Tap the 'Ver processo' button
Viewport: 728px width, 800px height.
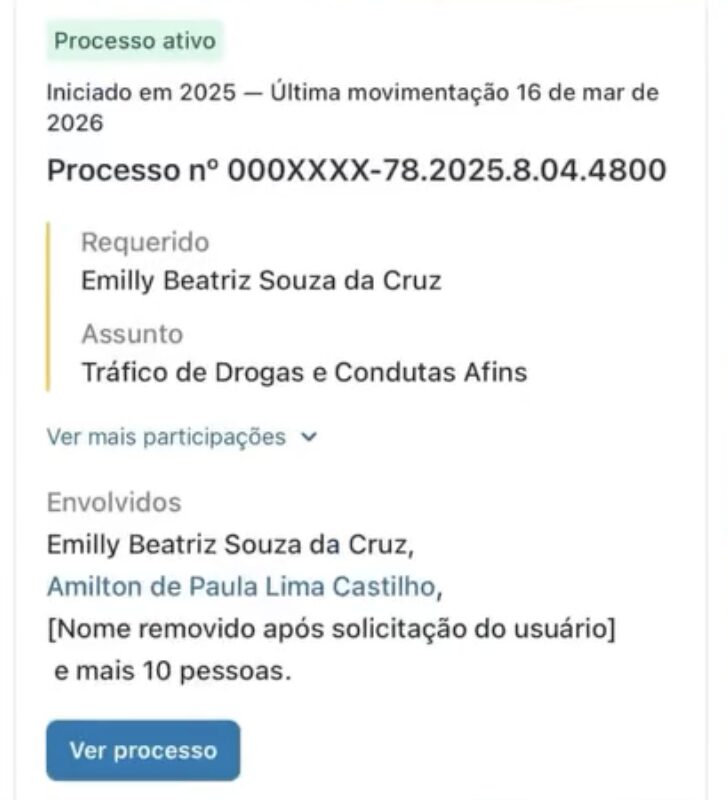point(143,751)
